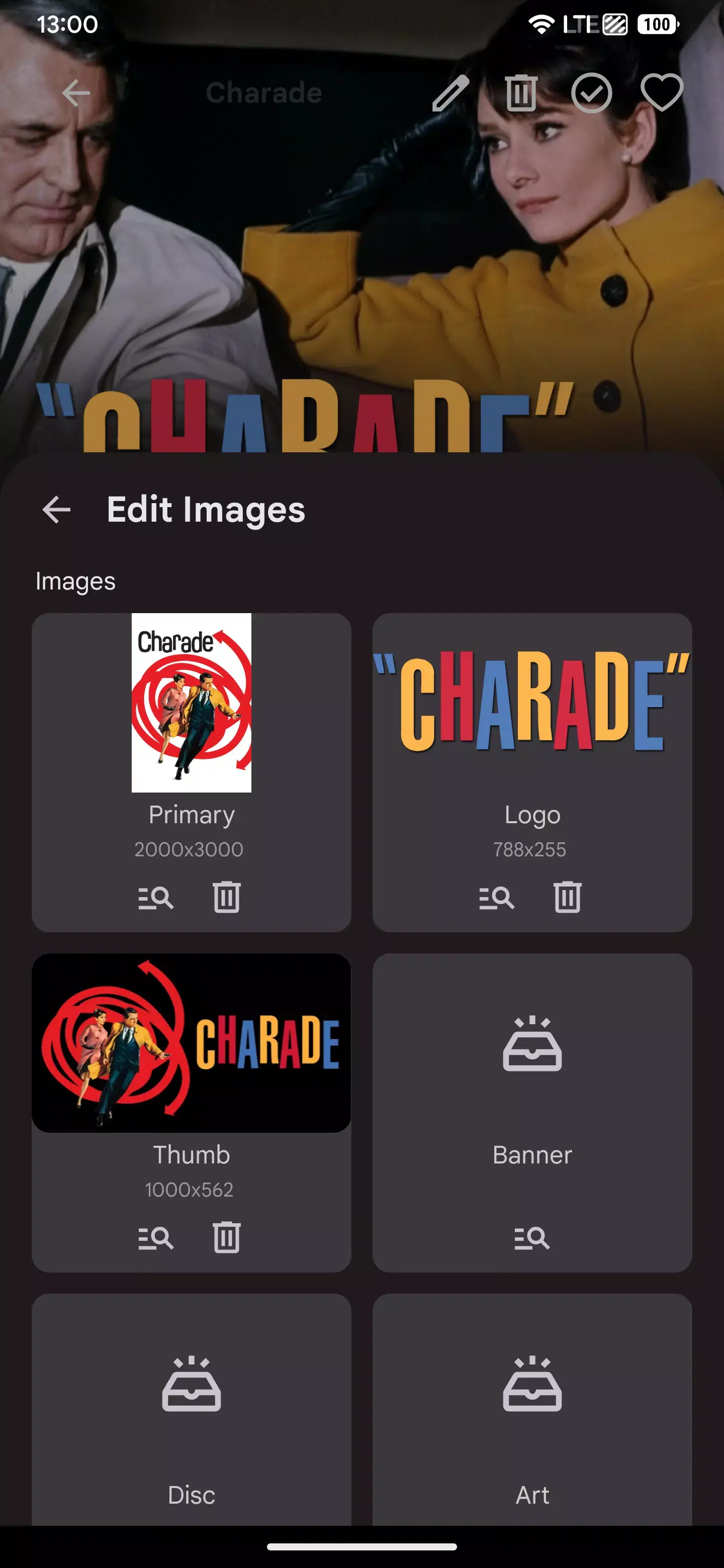Toggle Charade as a favorite
Viewport: 724px width, 1568px height.
point(662,92)
